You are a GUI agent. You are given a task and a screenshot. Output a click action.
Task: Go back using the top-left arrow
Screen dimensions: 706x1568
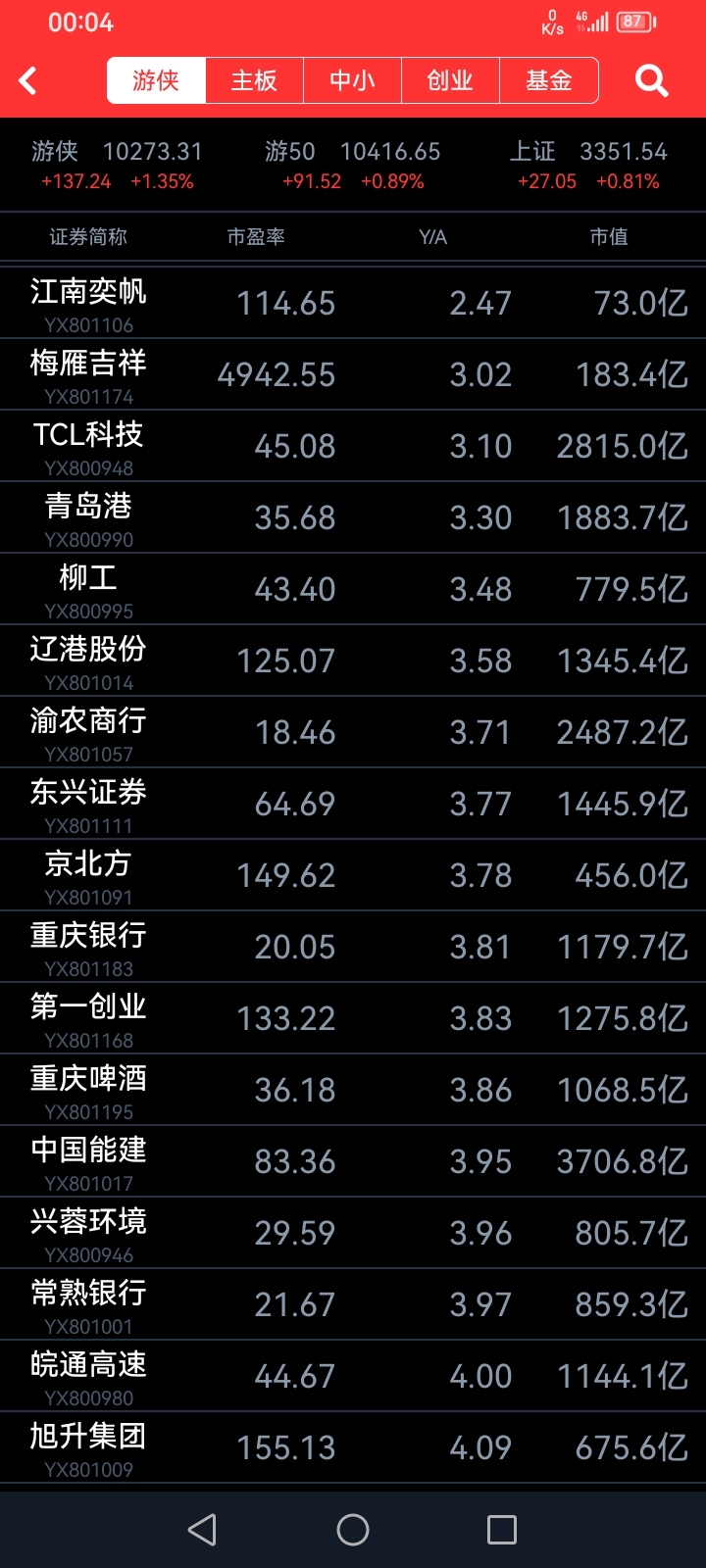click(28, 80)
